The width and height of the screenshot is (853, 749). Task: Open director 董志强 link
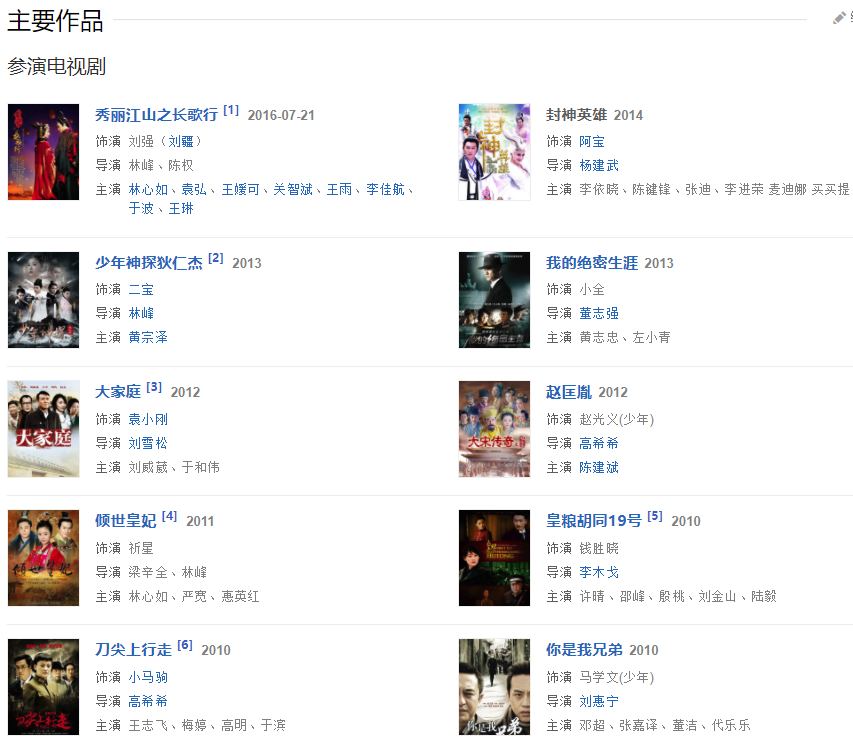(x=599, y=313)
